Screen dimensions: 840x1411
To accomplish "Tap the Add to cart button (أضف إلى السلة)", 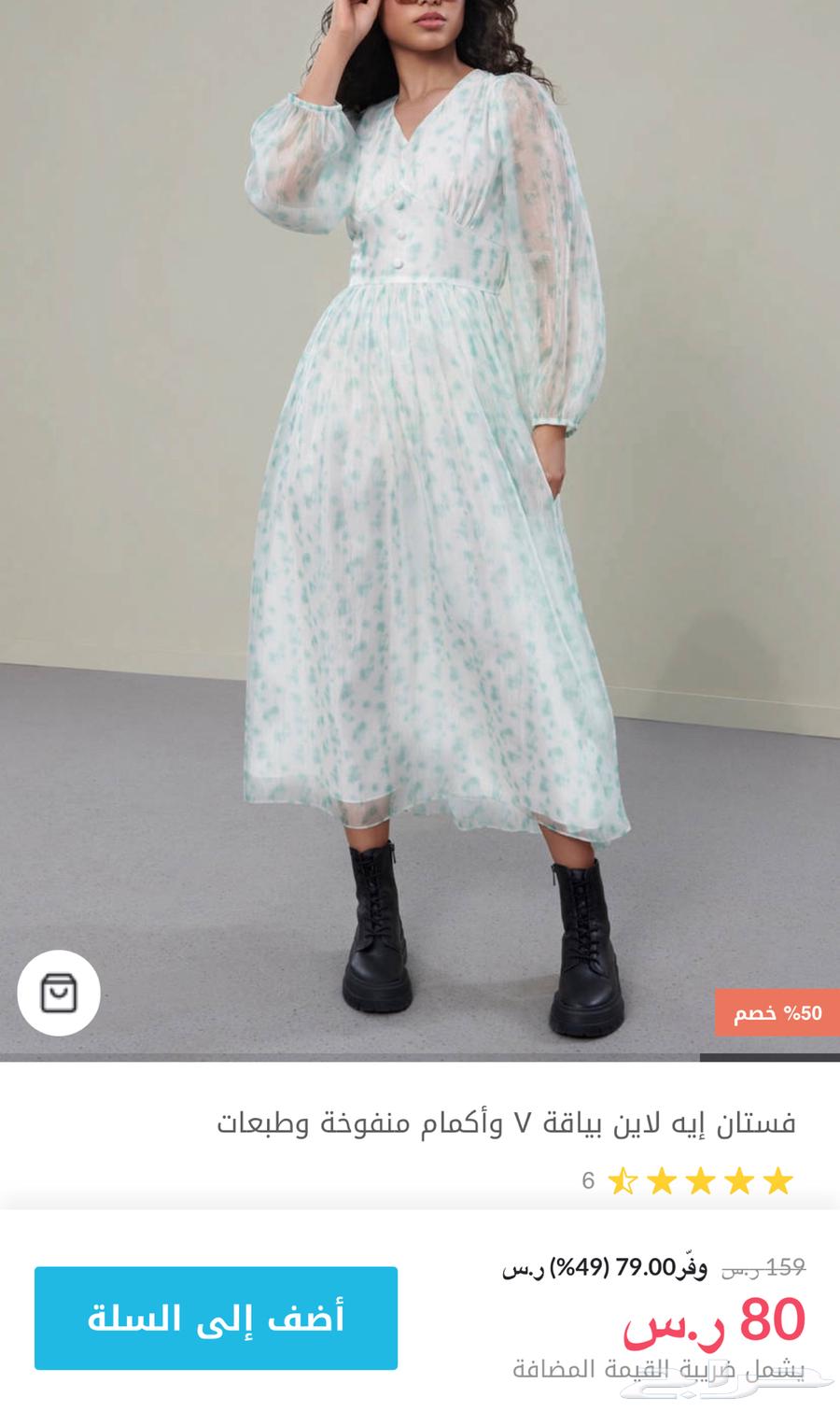I will coord(216,1318).
